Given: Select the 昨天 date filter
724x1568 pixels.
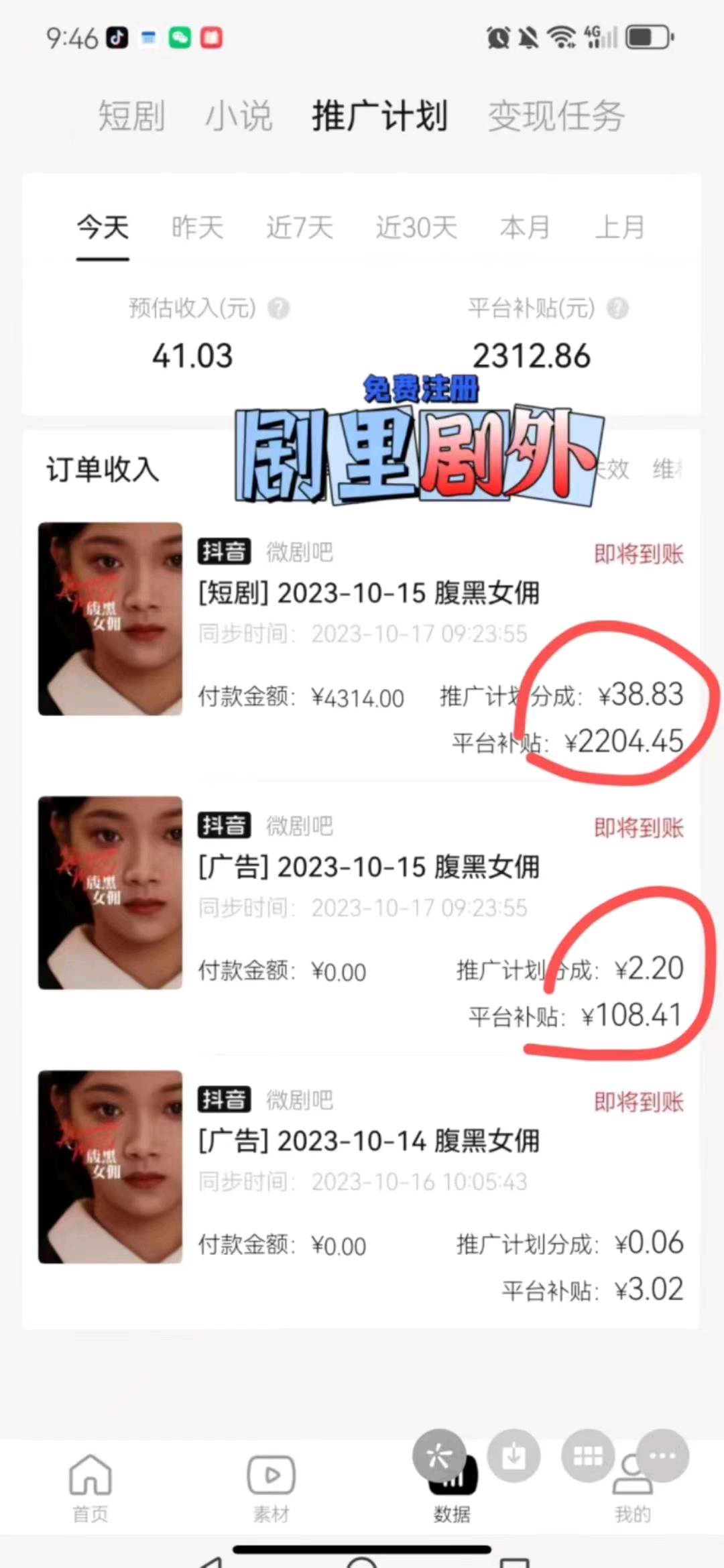Looking at the screenshot, I should (197, 228).
